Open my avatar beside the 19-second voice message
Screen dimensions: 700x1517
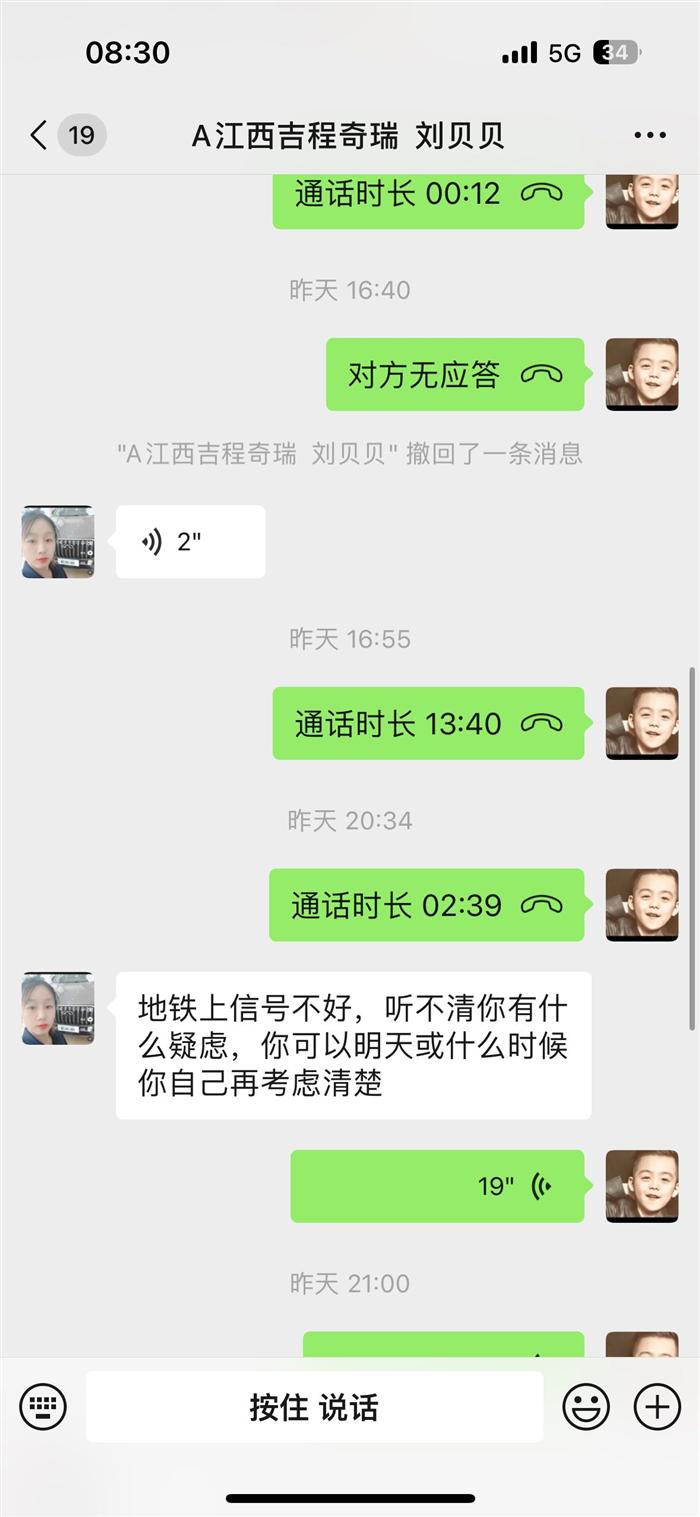coord(642,1186)
